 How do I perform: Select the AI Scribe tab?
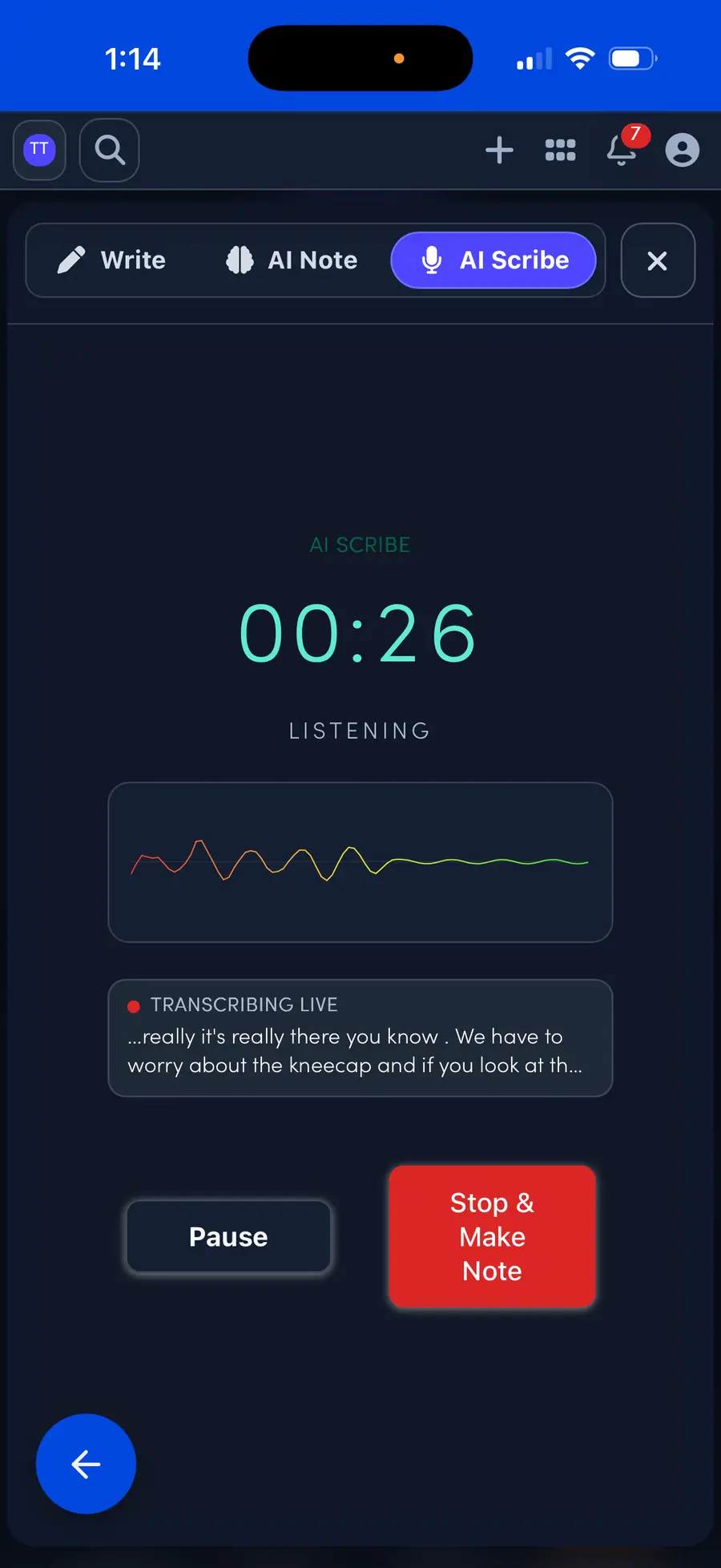click(493, 260)
